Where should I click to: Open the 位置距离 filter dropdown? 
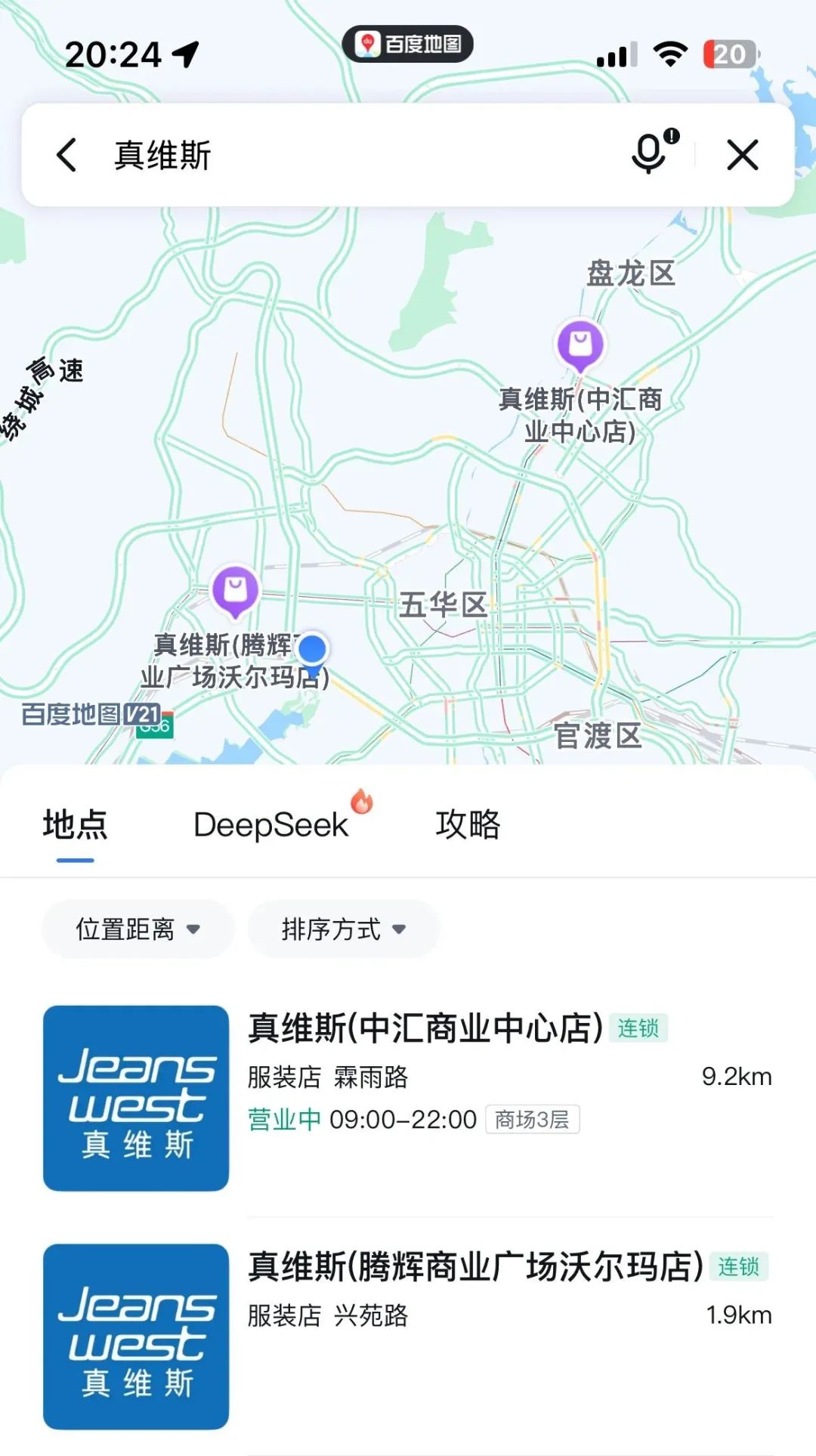[138, 929]
